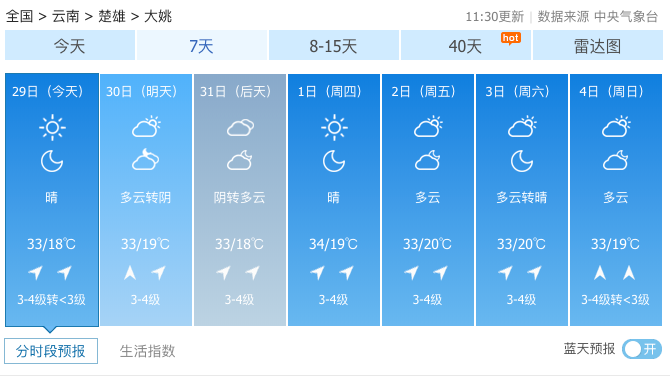
Task: Select the 1日（周四）forecast card
Action: pyautogui.click(x=334, y=200)
